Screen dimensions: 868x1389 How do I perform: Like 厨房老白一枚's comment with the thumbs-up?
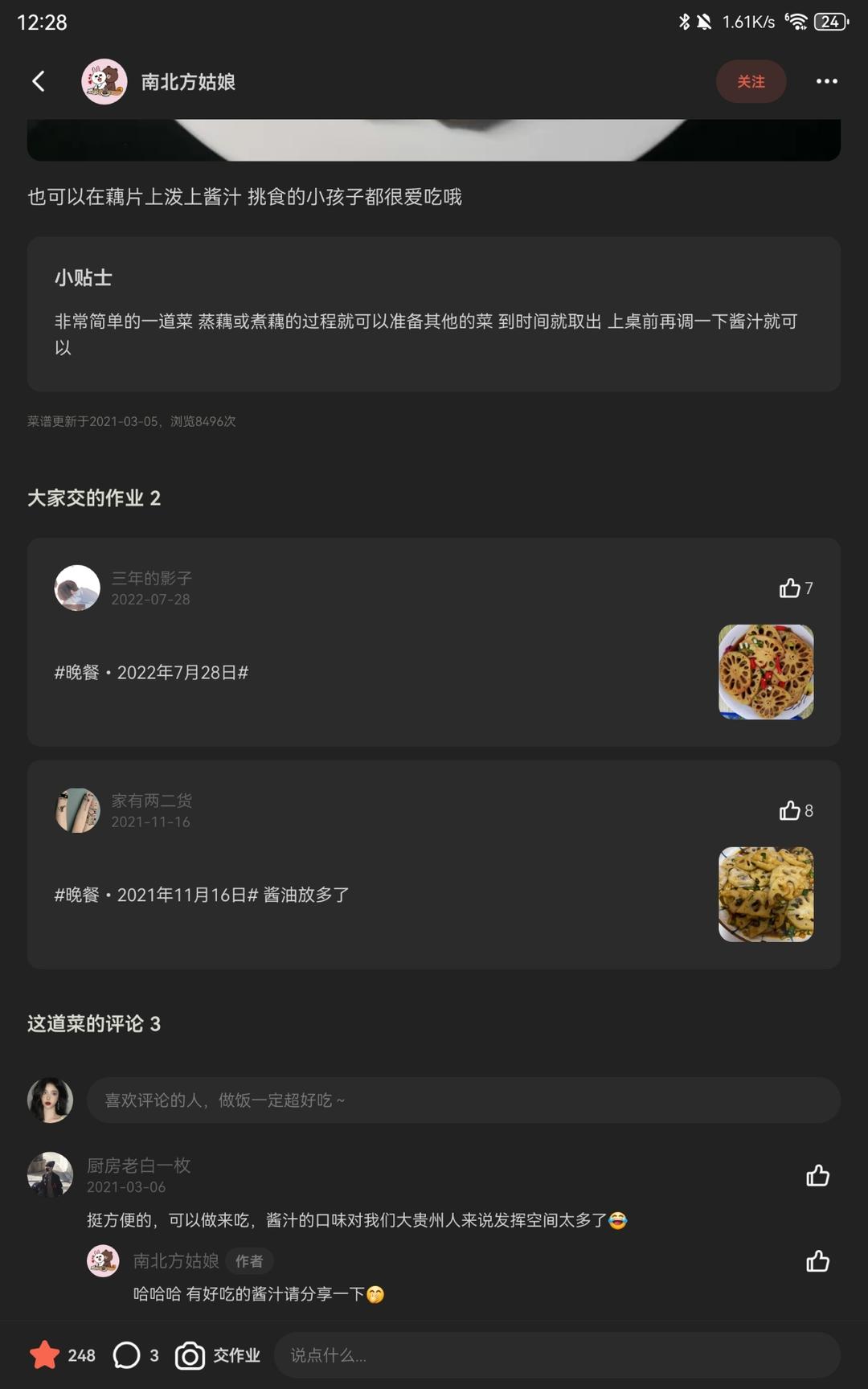818,1177
